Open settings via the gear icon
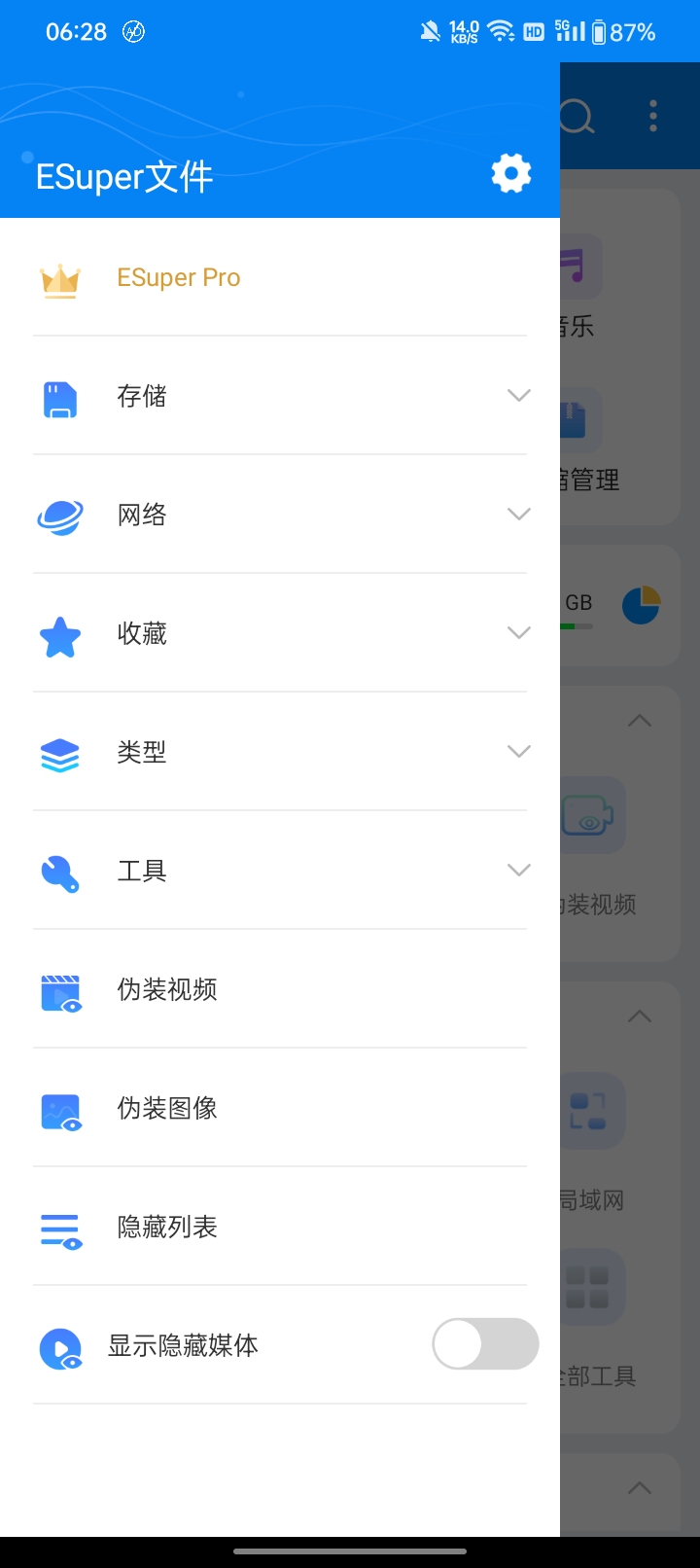 pos(511,174)
